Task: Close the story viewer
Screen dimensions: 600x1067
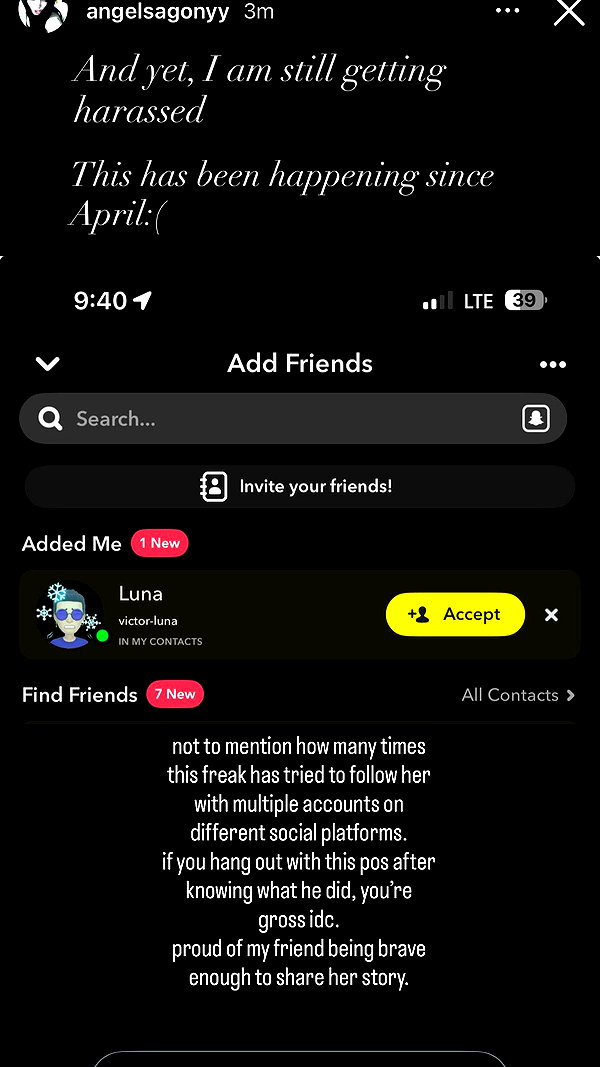Action: tap(569, 12)
